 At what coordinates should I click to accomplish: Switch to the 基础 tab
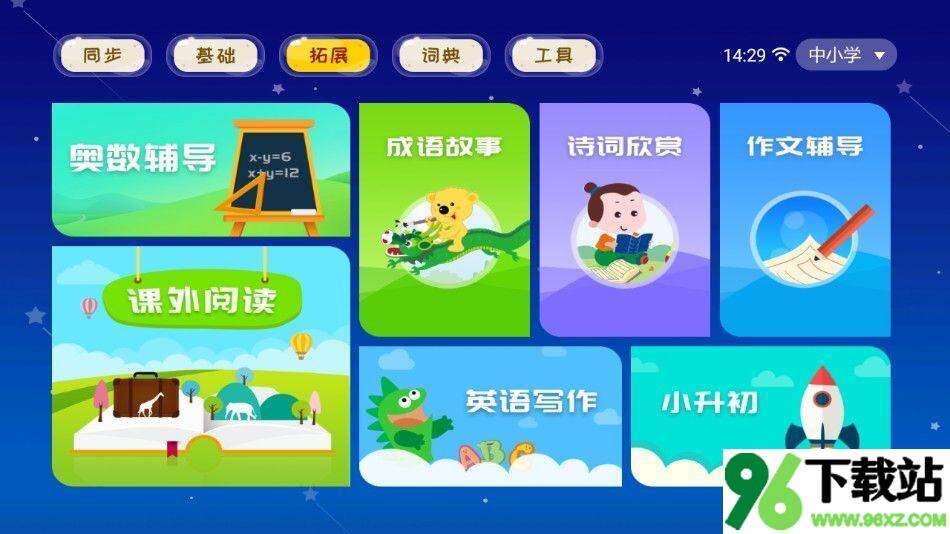coord(216,55)
